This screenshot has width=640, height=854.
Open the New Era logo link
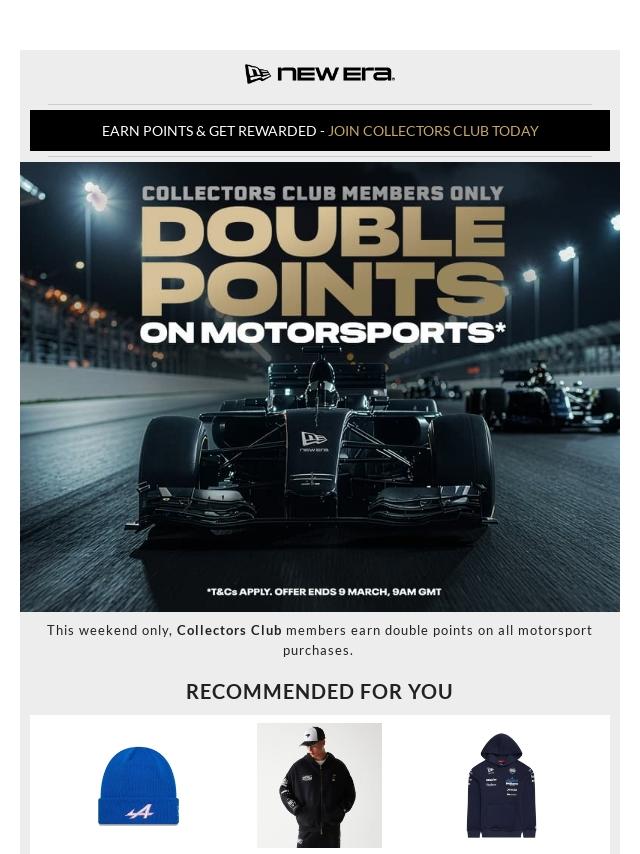[x=320, y=75]
